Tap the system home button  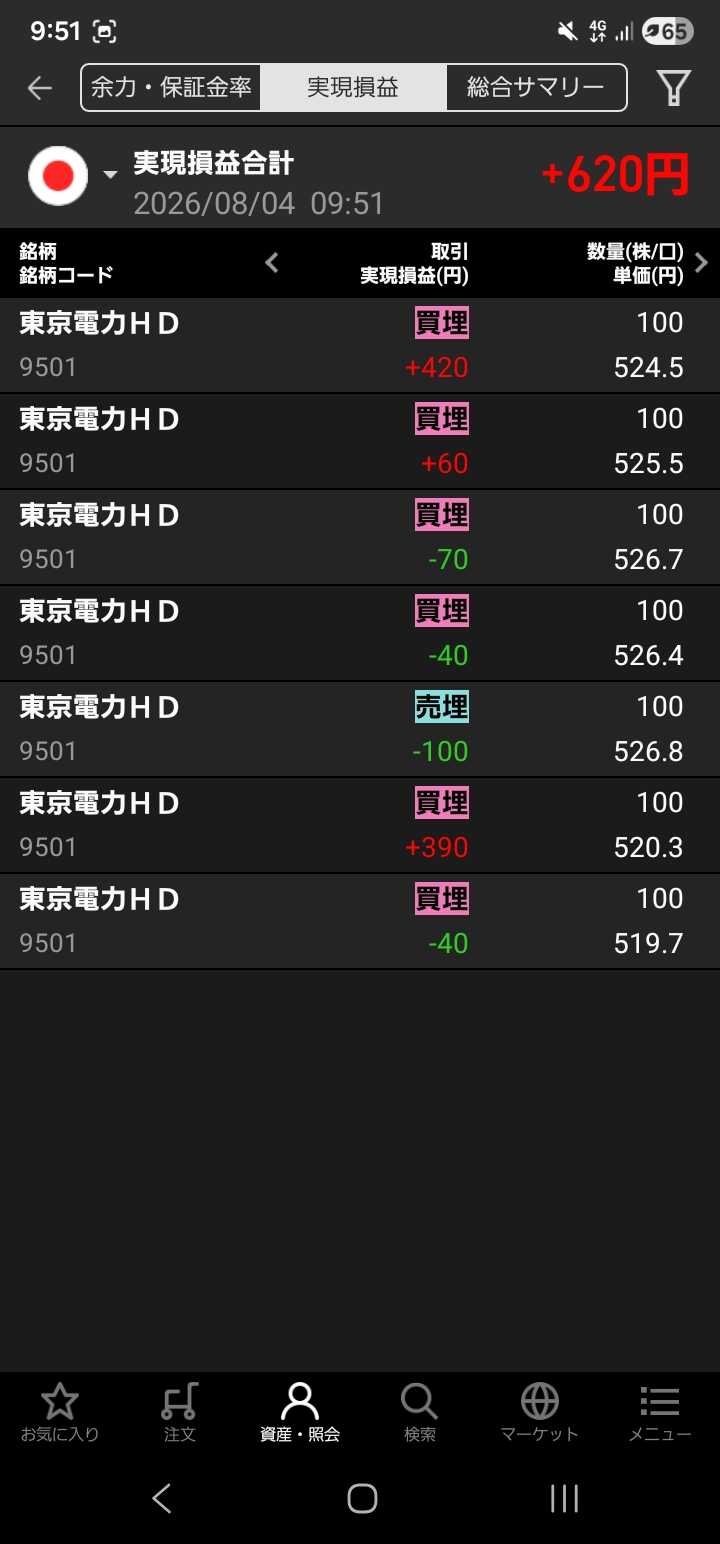(362, 1498)
